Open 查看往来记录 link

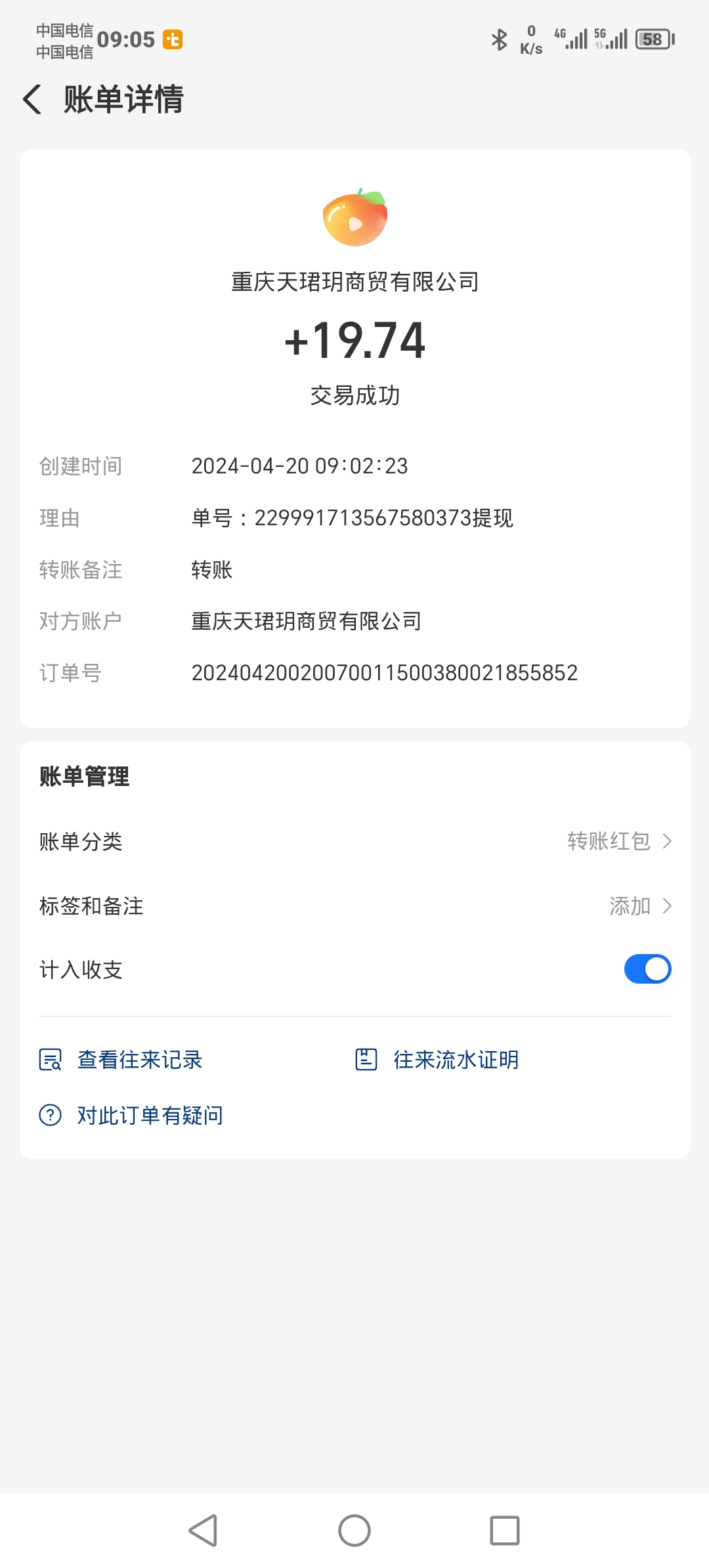point(121,1060)
